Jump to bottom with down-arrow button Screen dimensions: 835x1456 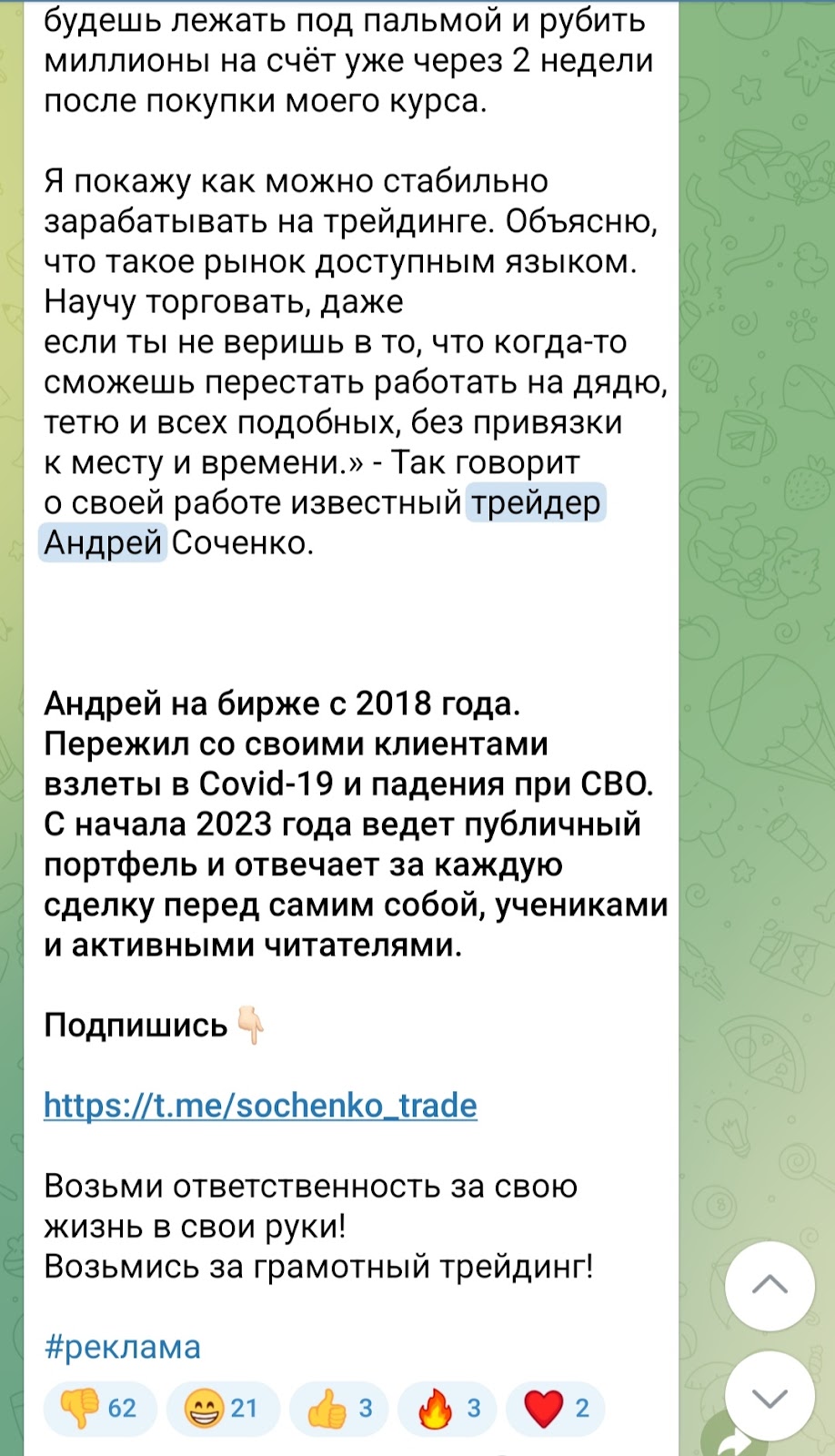770,1397
